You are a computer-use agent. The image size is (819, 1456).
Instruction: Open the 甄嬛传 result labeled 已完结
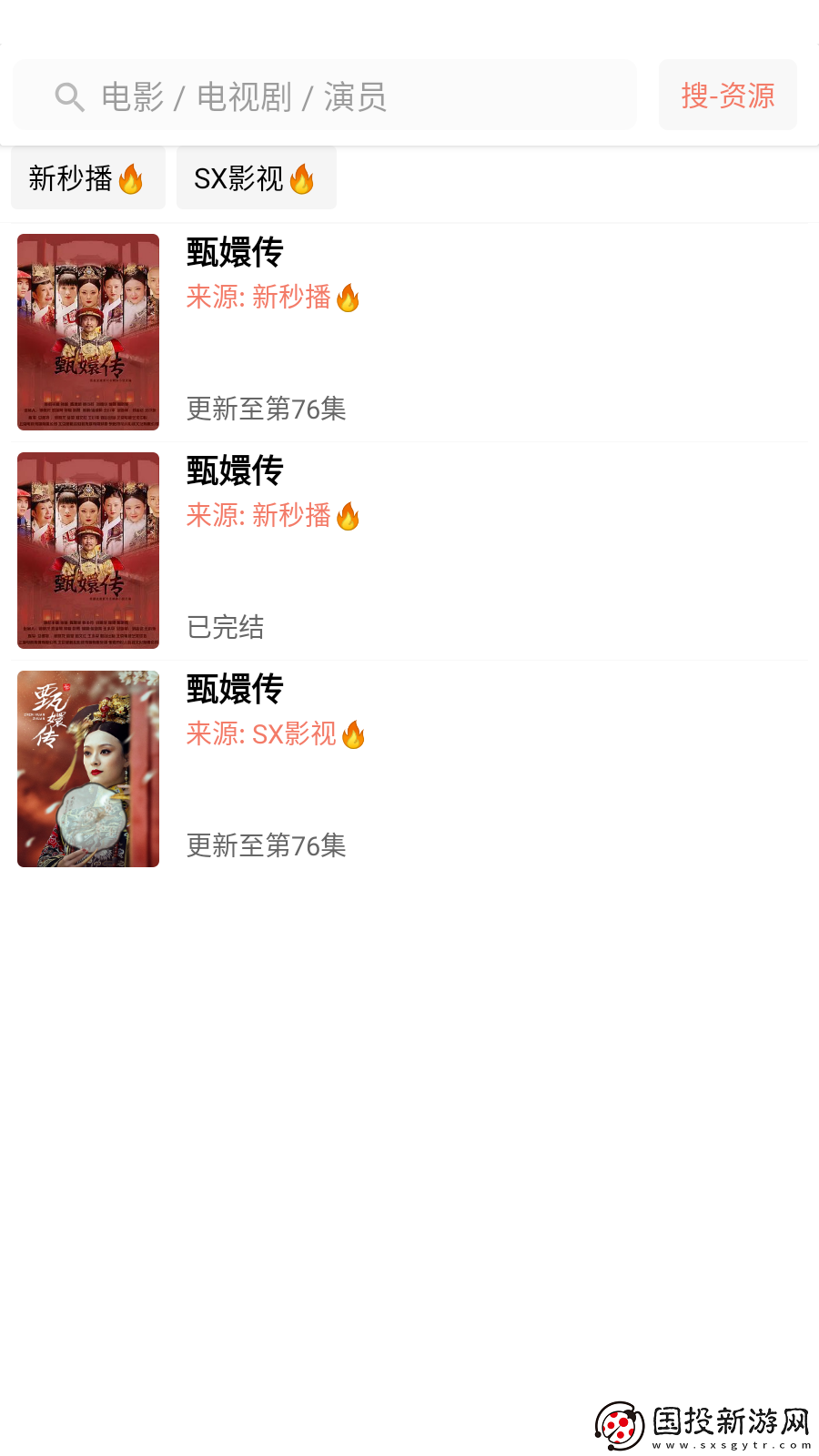tap(409, 551)
